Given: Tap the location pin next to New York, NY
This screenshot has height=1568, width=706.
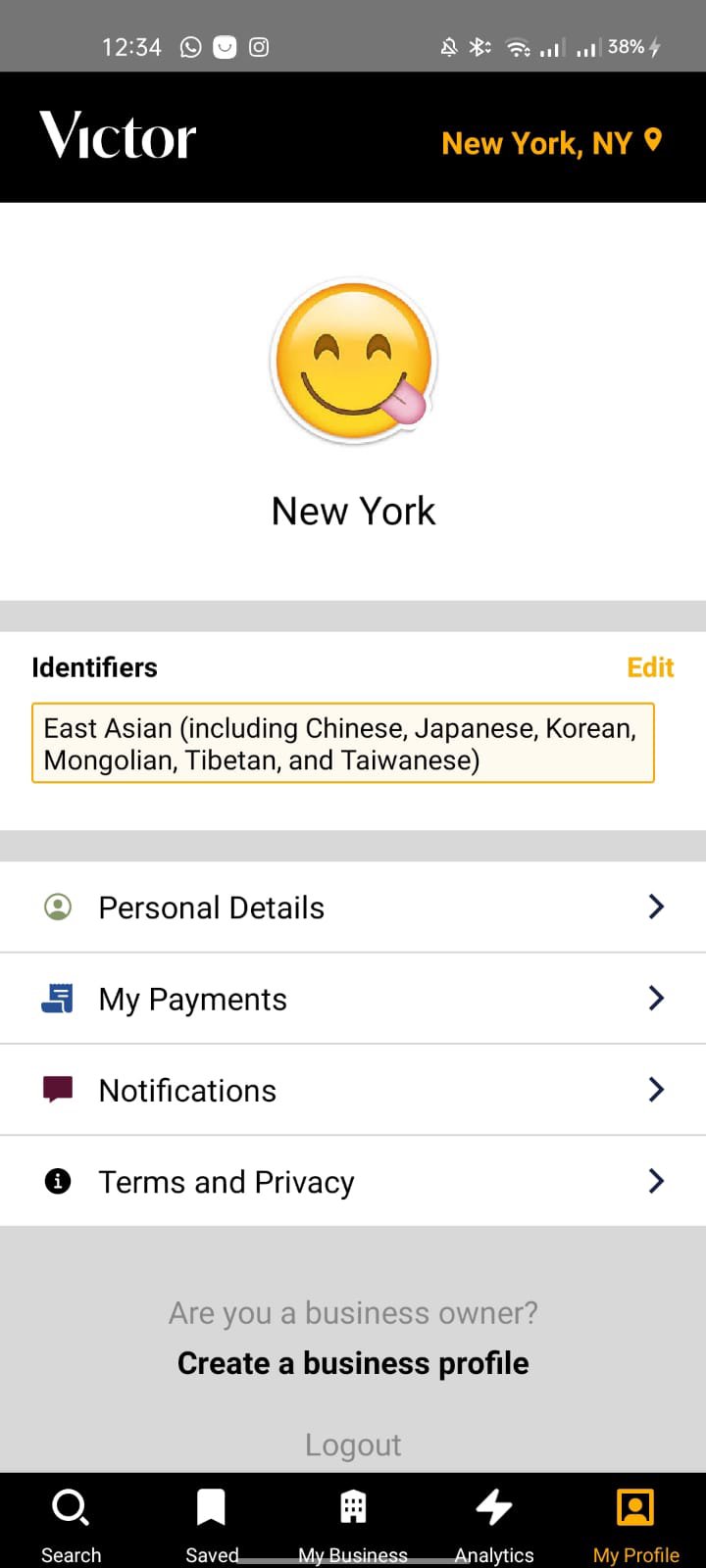Looking at the screenshot, I should pyautogui.click(x=653, y=141).
